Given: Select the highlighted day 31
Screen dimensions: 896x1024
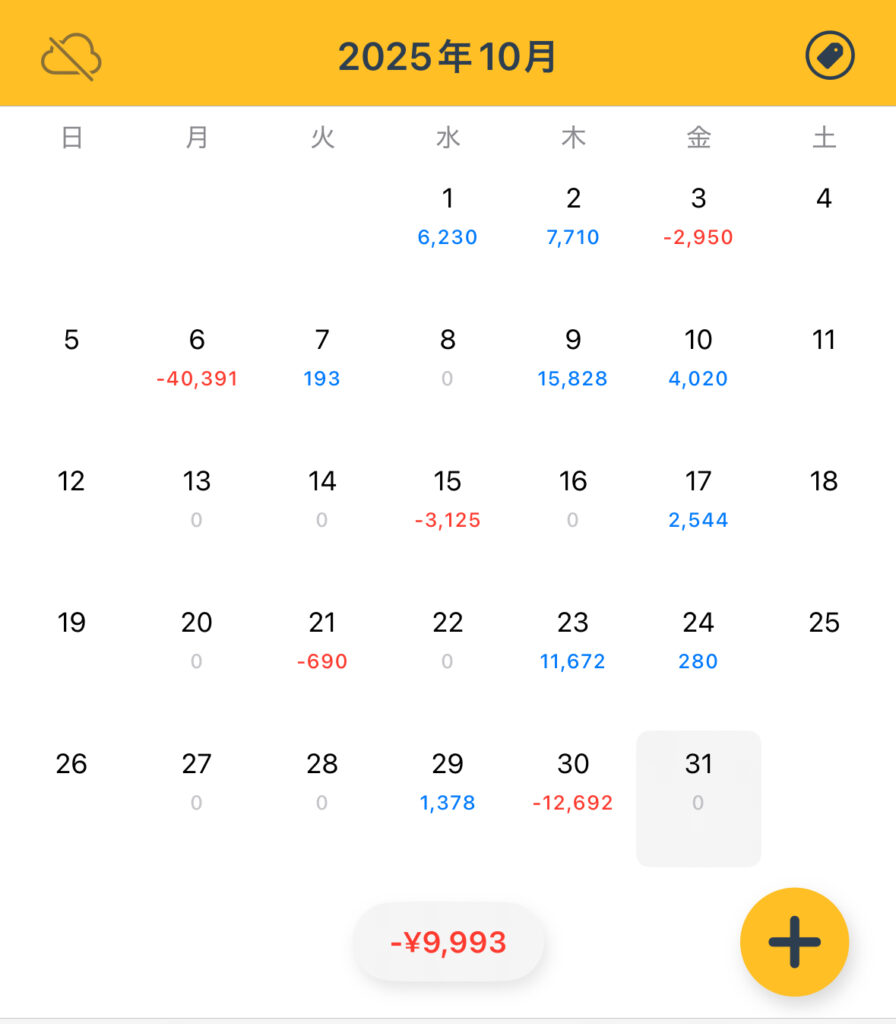Looking at the screenshot, I should pos(698,796).
